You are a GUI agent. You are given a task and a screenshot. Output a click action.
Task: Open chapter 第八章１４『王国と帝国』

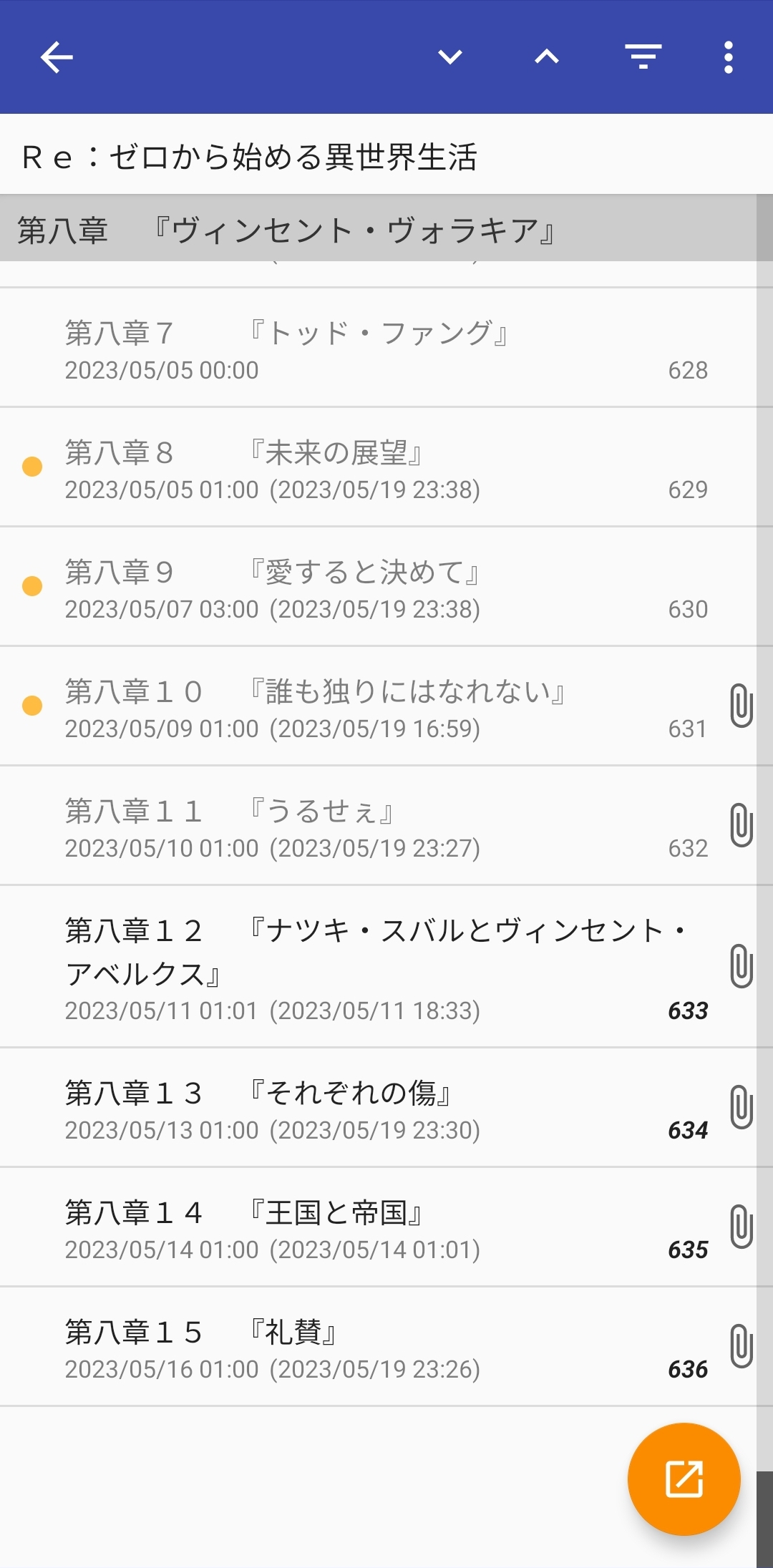tap(378, 1227)
